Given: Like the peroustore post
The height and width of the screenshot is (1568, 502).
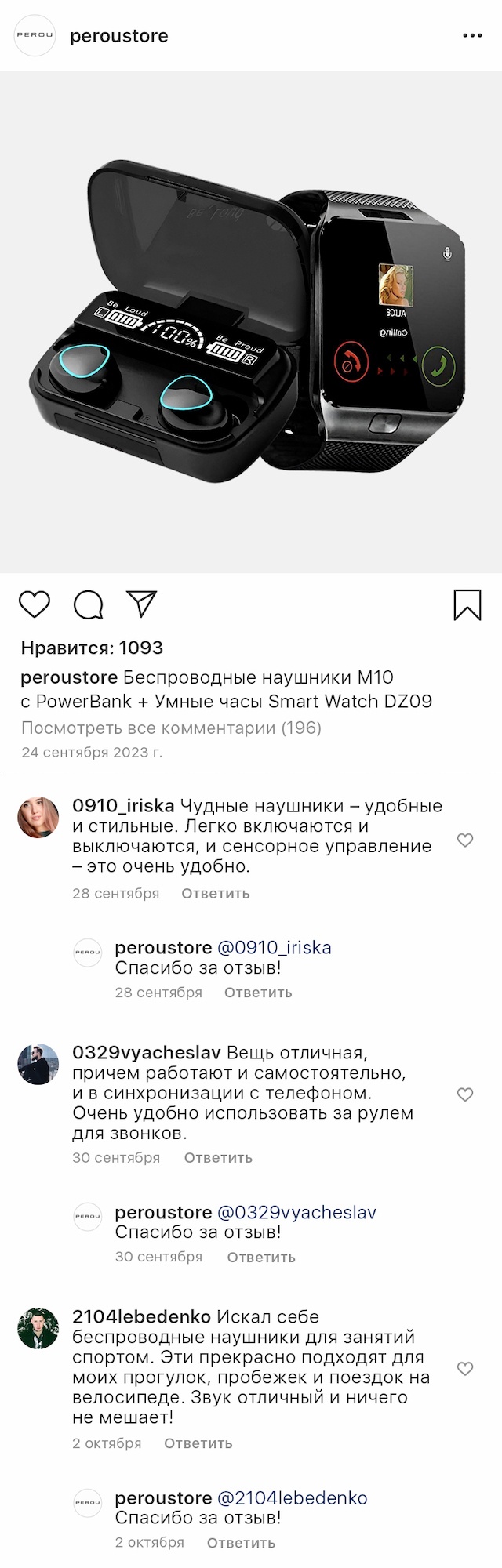Looking at the screenshot, I should click(x=35, y=604).
